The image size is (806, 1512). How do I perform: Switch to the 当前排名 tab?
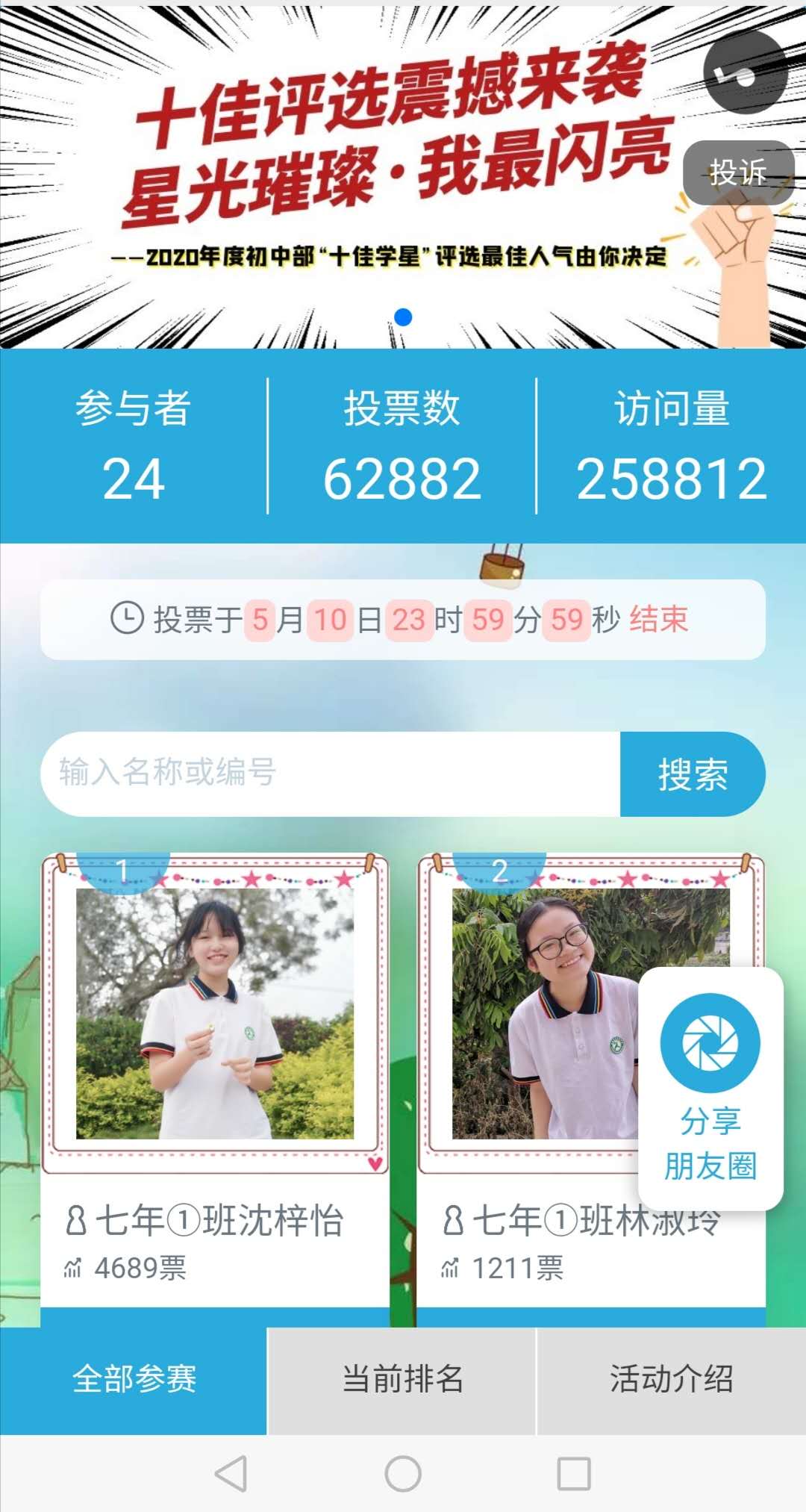click(x=402, y=1380)
